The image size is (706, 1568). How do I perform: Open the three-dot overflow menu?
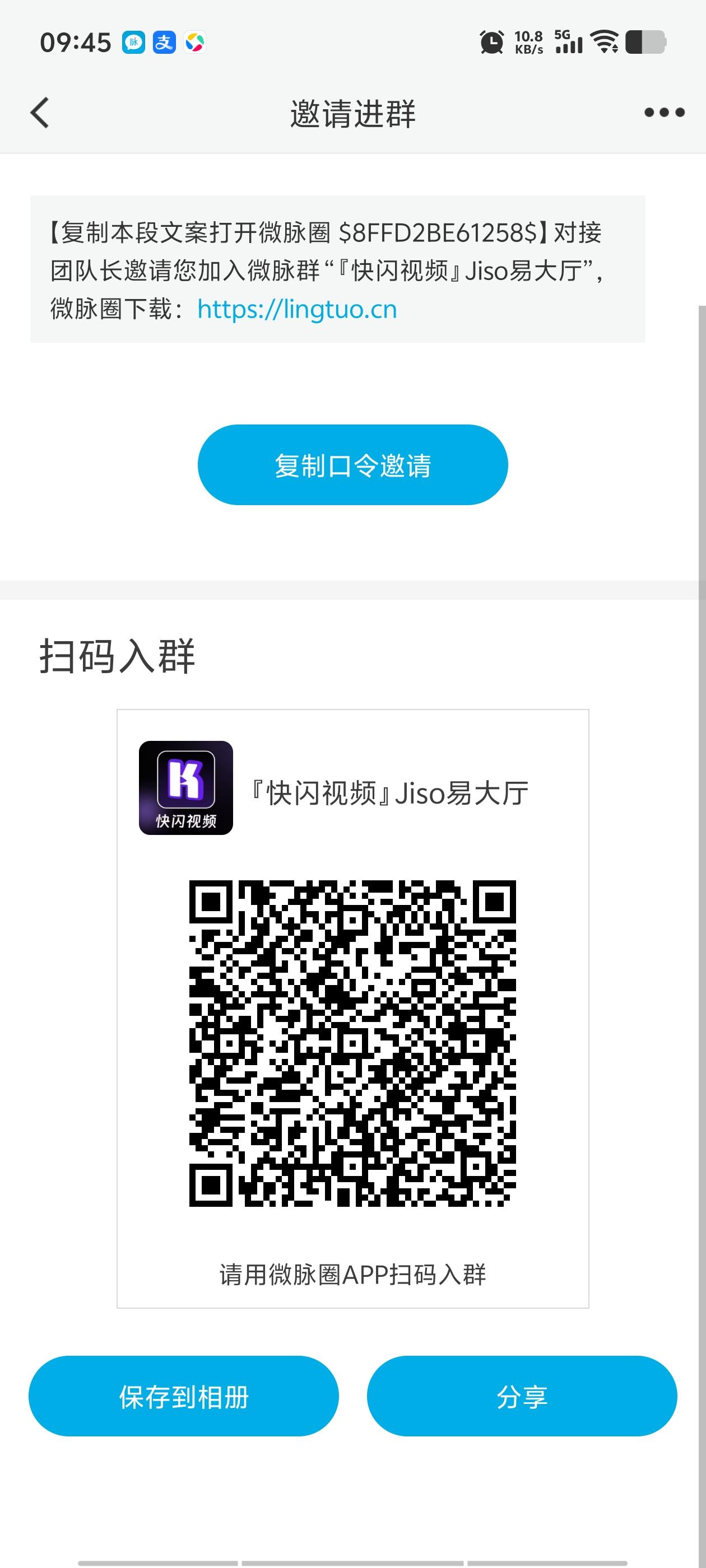(x=664, y=113)
